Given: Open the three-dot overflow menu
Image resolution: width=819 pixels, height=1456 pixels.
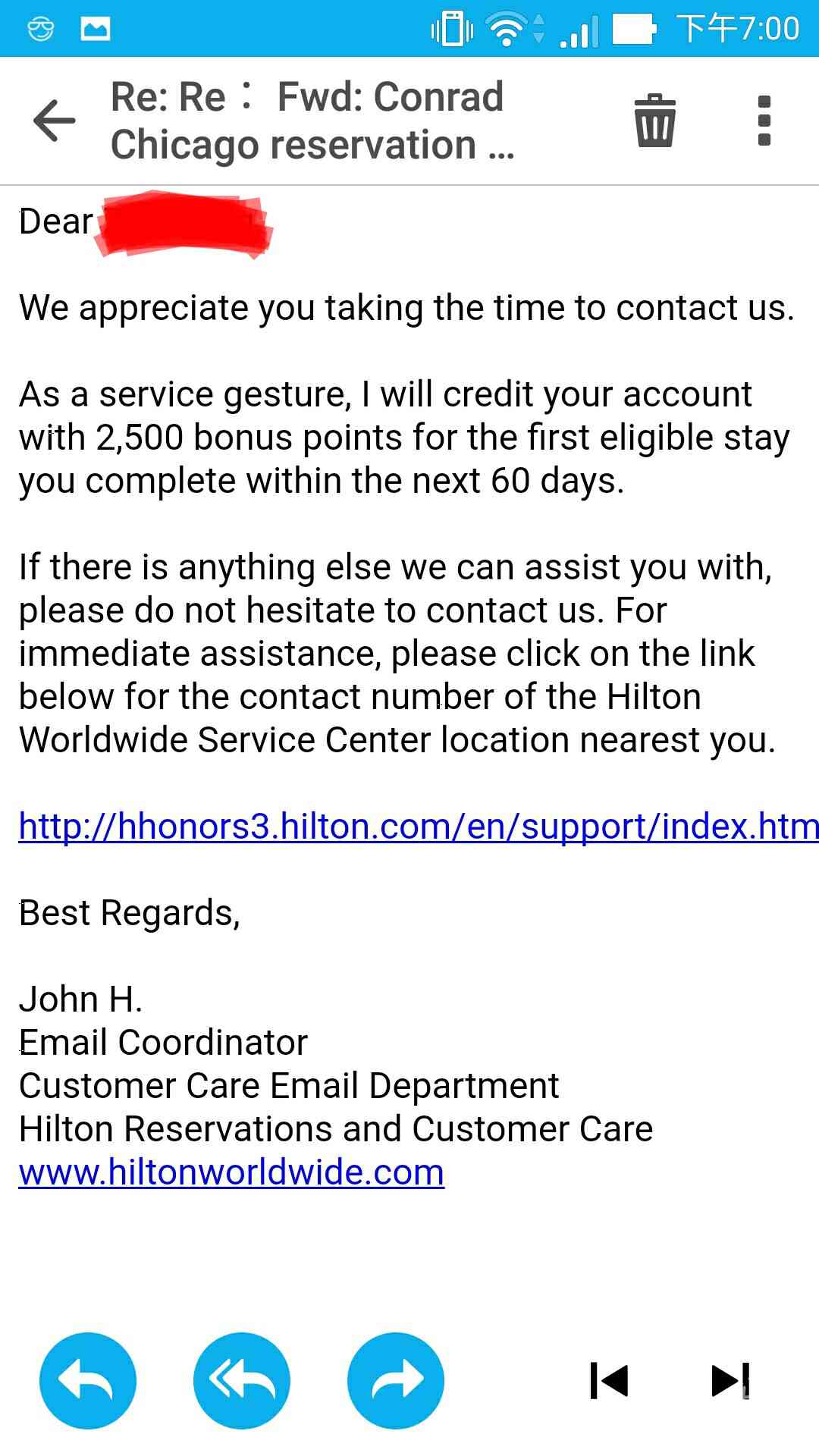Looking at the screenshot, I should pyautogui.click(x=764, y=121).
